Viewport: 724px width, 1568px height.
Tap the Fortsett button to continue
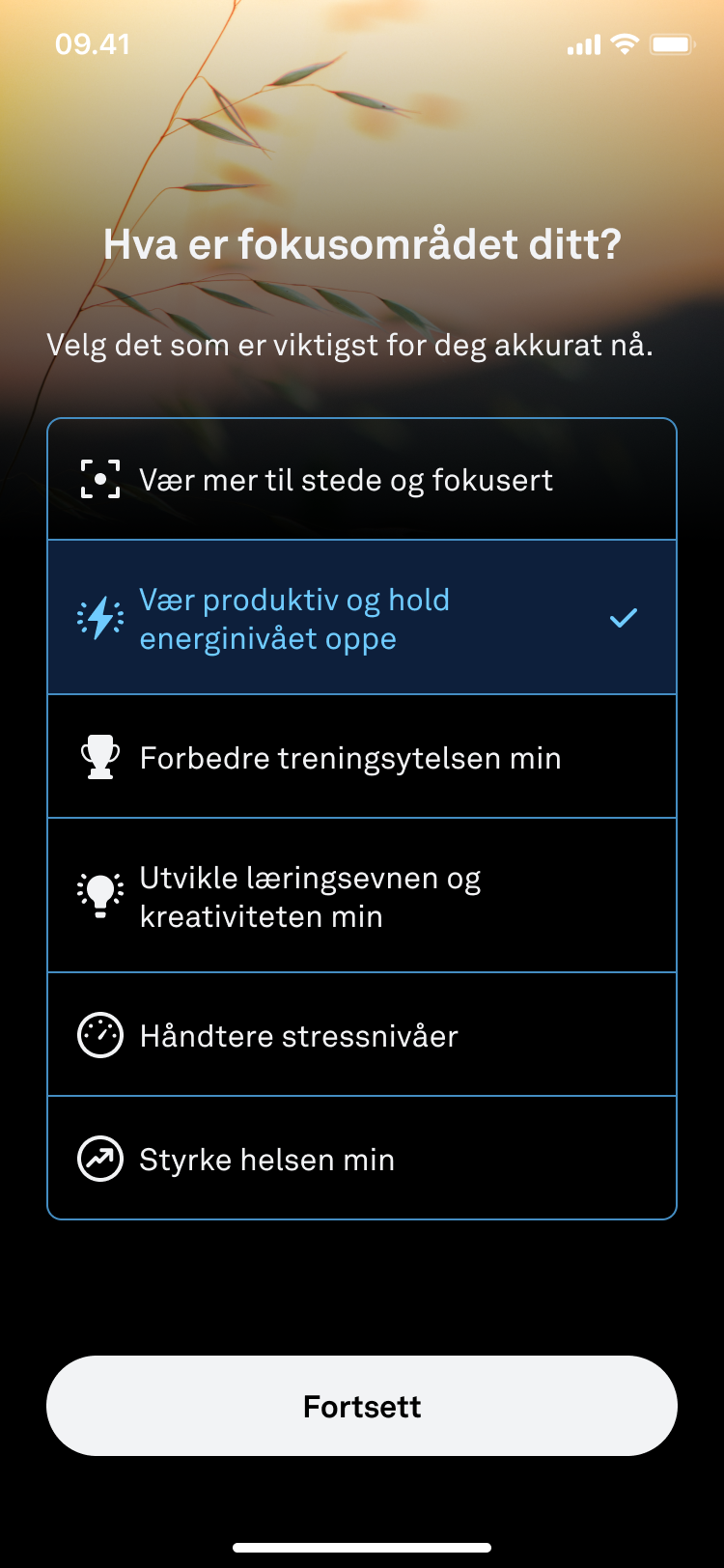[362, 1406]
